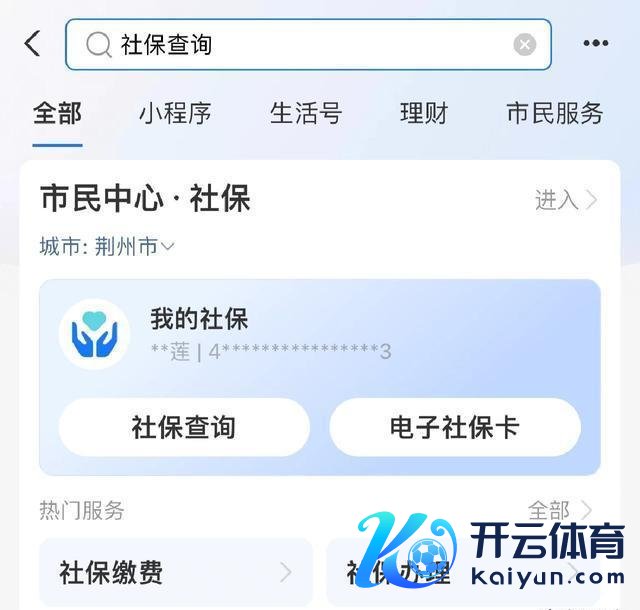This screenshot has width=640, height=610.
Task: Switch to the 市民服务 tab
Action: coord(555,113)
